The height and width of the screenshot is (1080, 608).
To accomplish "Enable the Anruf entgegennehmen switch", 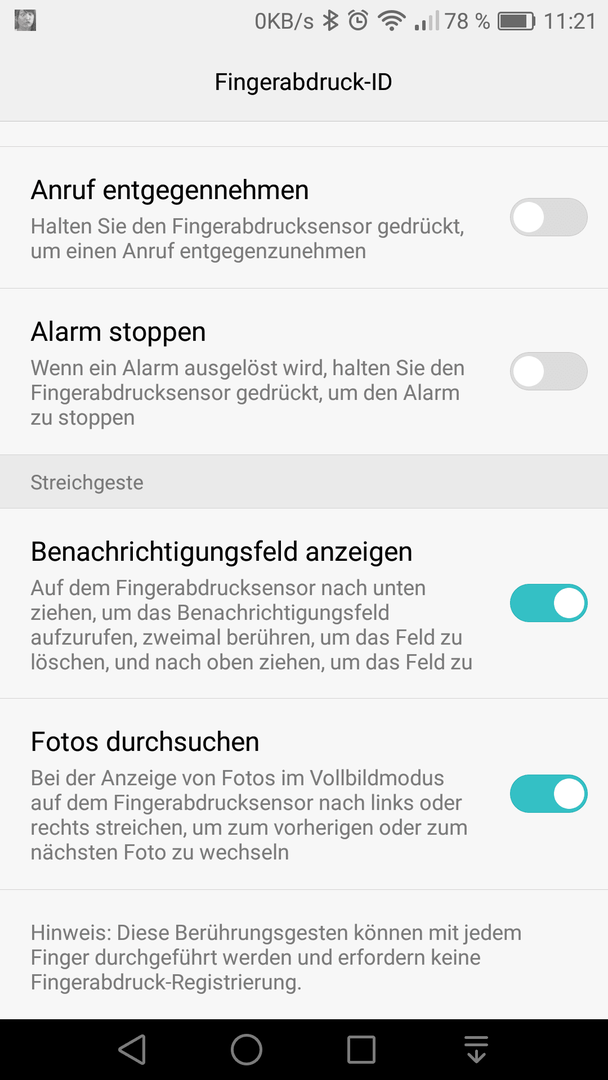I will click(548, 217).
